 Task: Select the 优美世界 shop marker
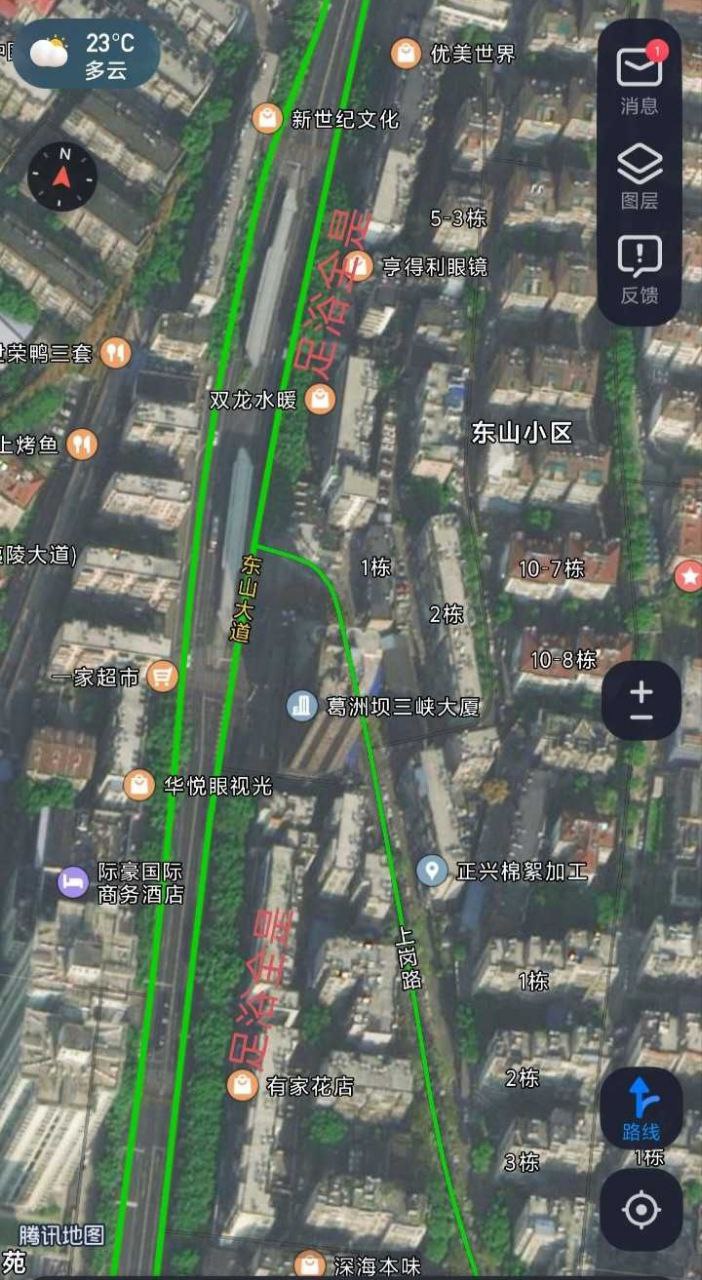[406, 53]
